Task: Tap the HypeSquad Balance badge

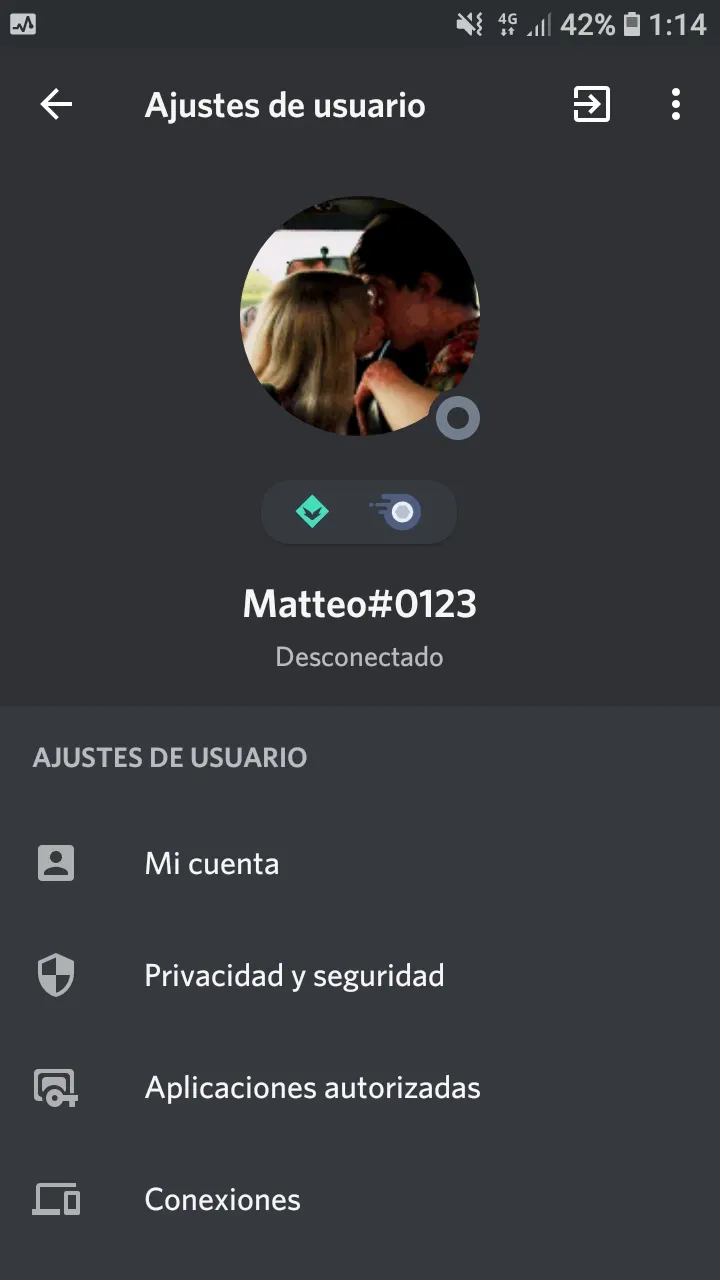Action: point(312,513)
